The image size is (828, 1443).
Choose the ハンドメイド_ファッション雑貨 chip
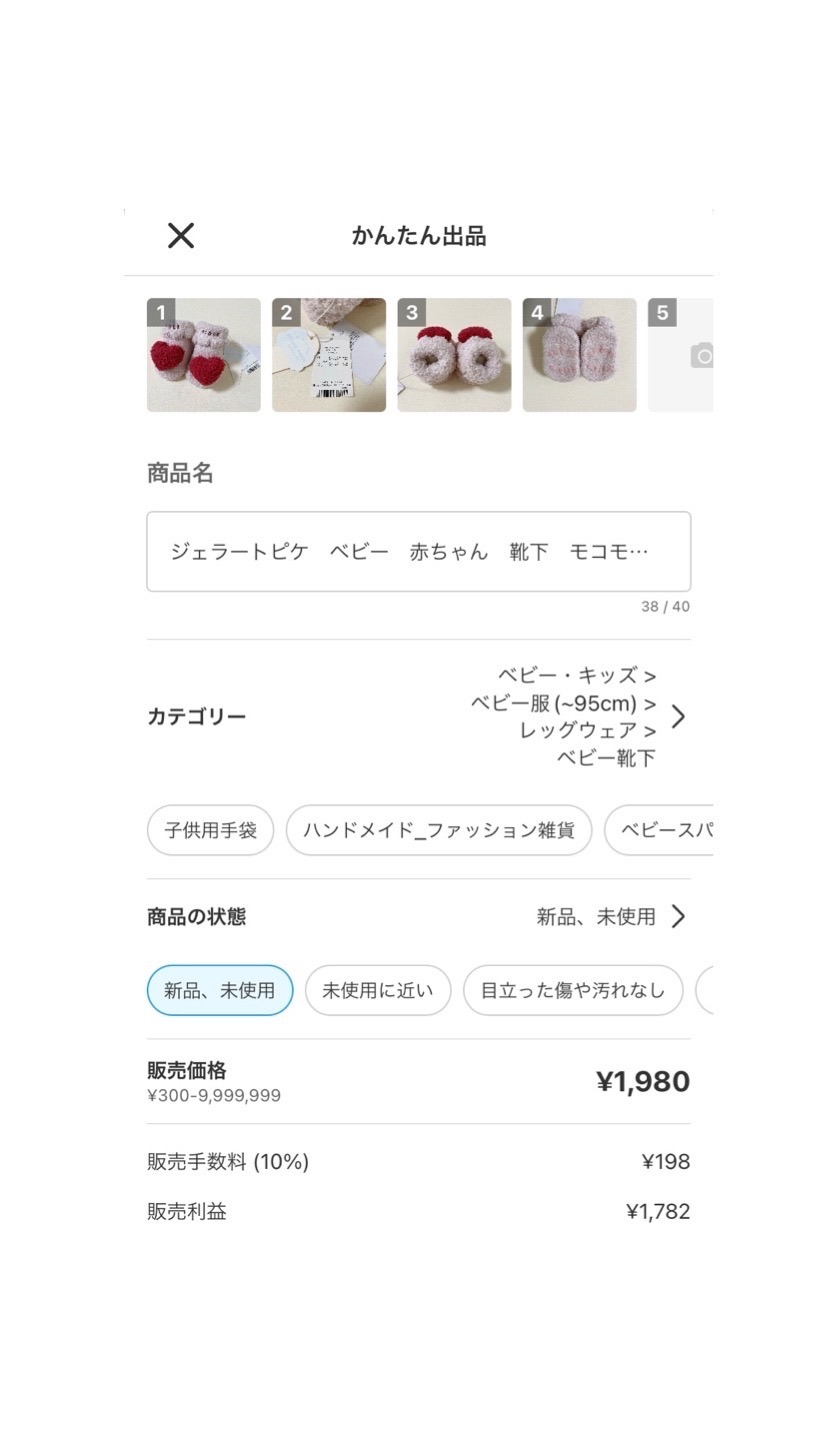click(438, 830)
